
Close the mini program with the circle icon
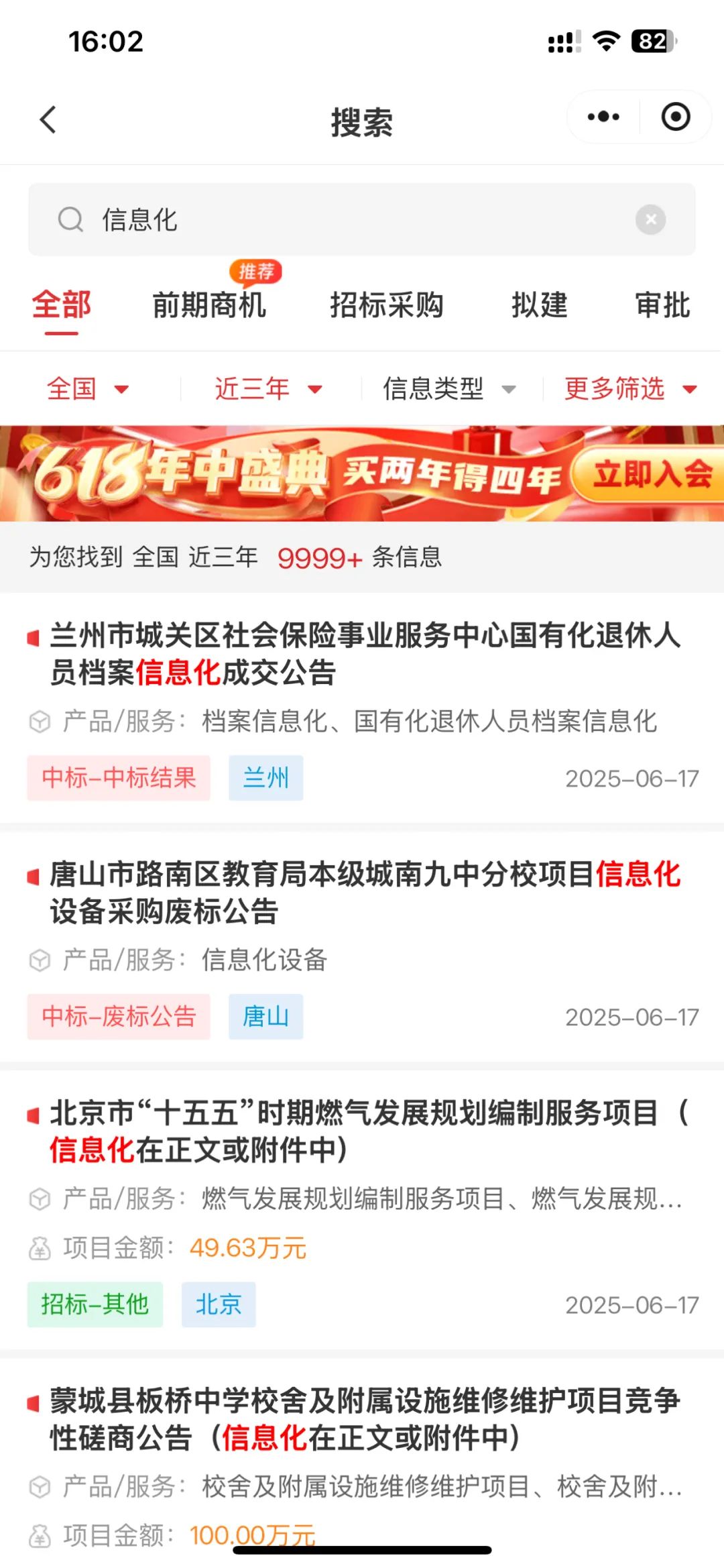pos(675,117)
